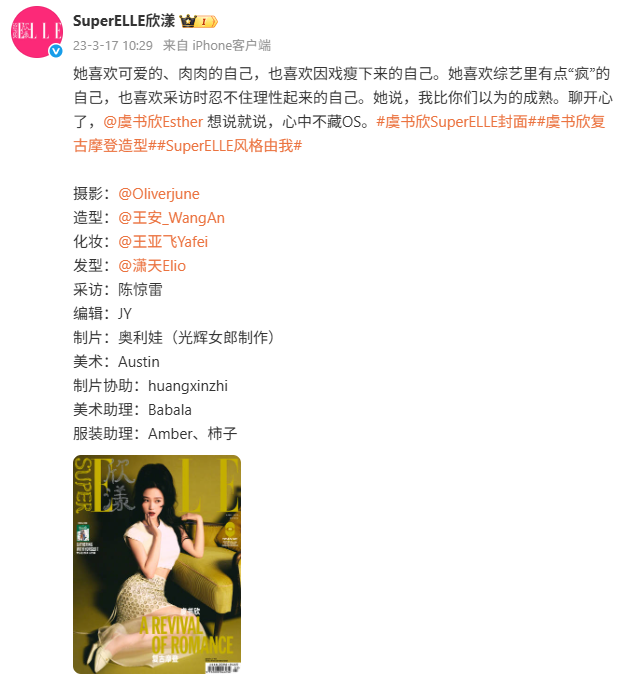Open hair stylist @潇天Elio's profile

[152, 265]
